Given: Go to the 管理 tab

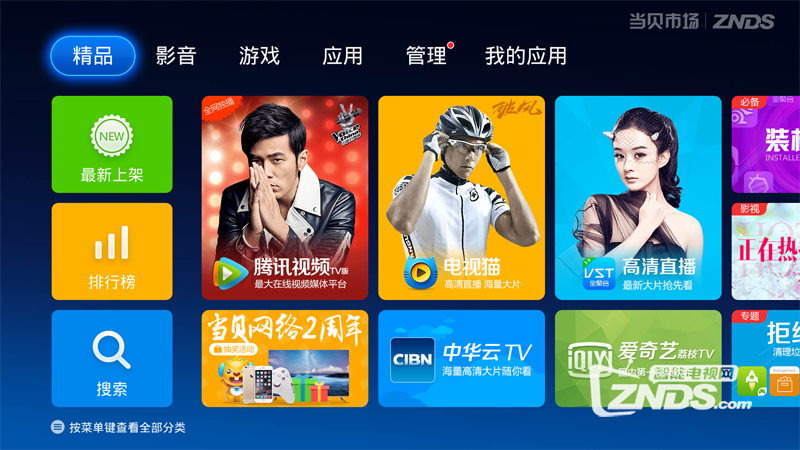Looking at the screenshot, I should (x=426, y=56).
